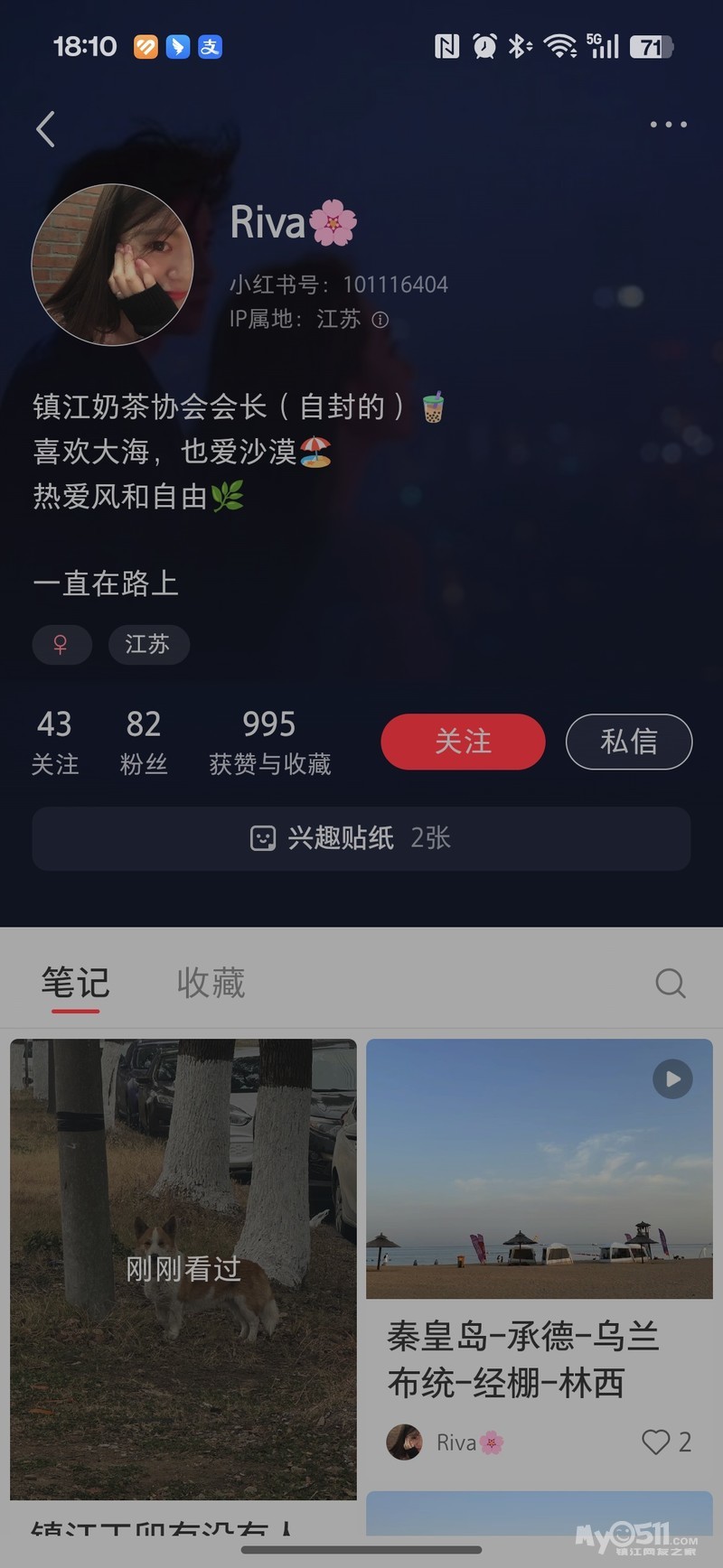Image resolution: width=723 pixels, height=1568 pixels.
Task: Switch to the 收藏 tab
Action: 211,983
